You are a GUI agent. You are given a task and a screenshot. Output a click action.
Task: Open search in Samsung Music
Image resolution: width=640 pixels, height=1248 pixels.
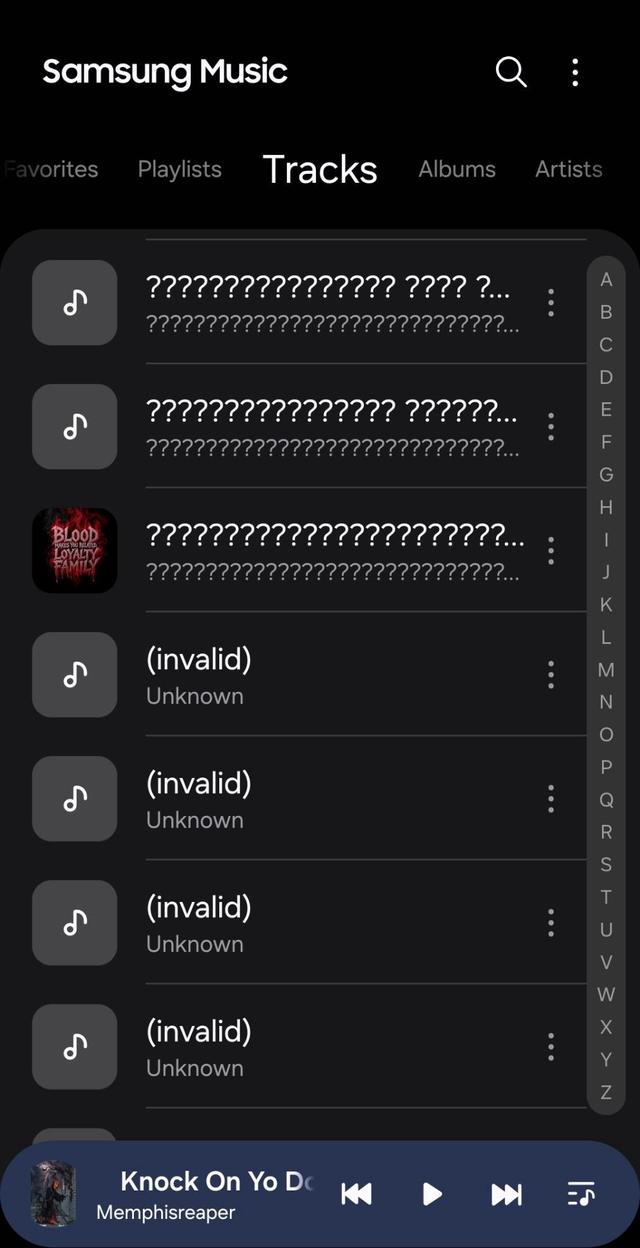(511, 72)
